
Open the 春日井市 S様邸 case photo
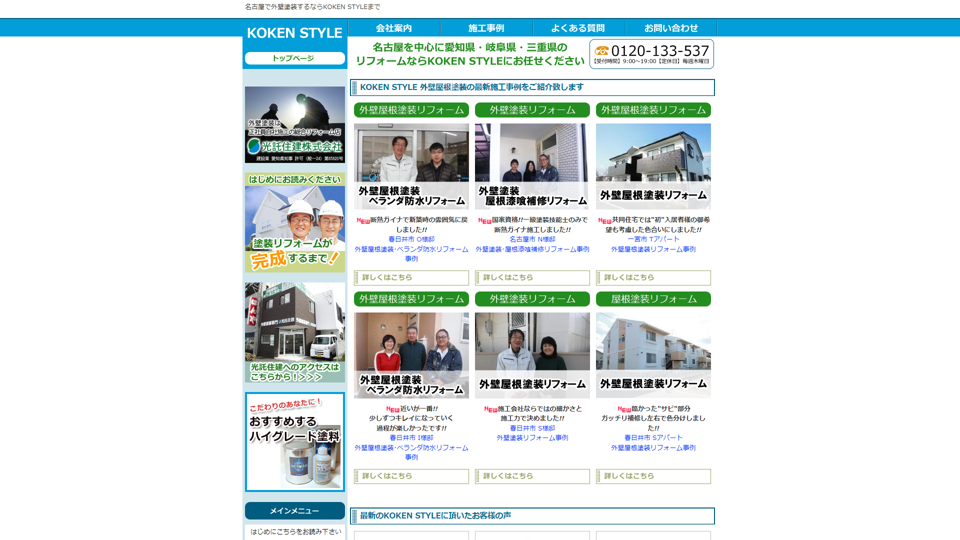[532, 355]
